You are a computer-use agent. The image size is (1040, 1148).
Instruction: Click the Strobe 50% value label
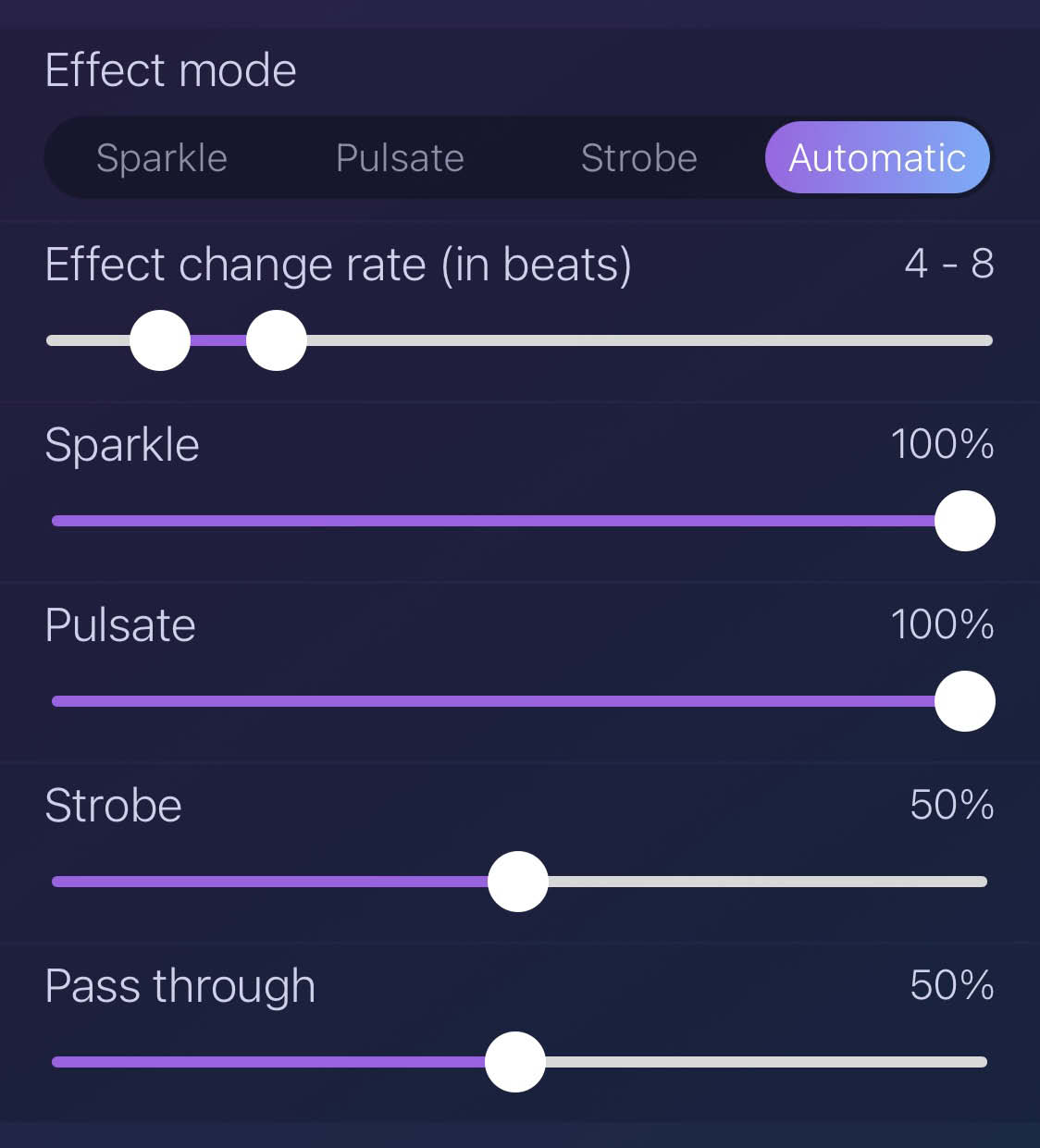[950, 806]
